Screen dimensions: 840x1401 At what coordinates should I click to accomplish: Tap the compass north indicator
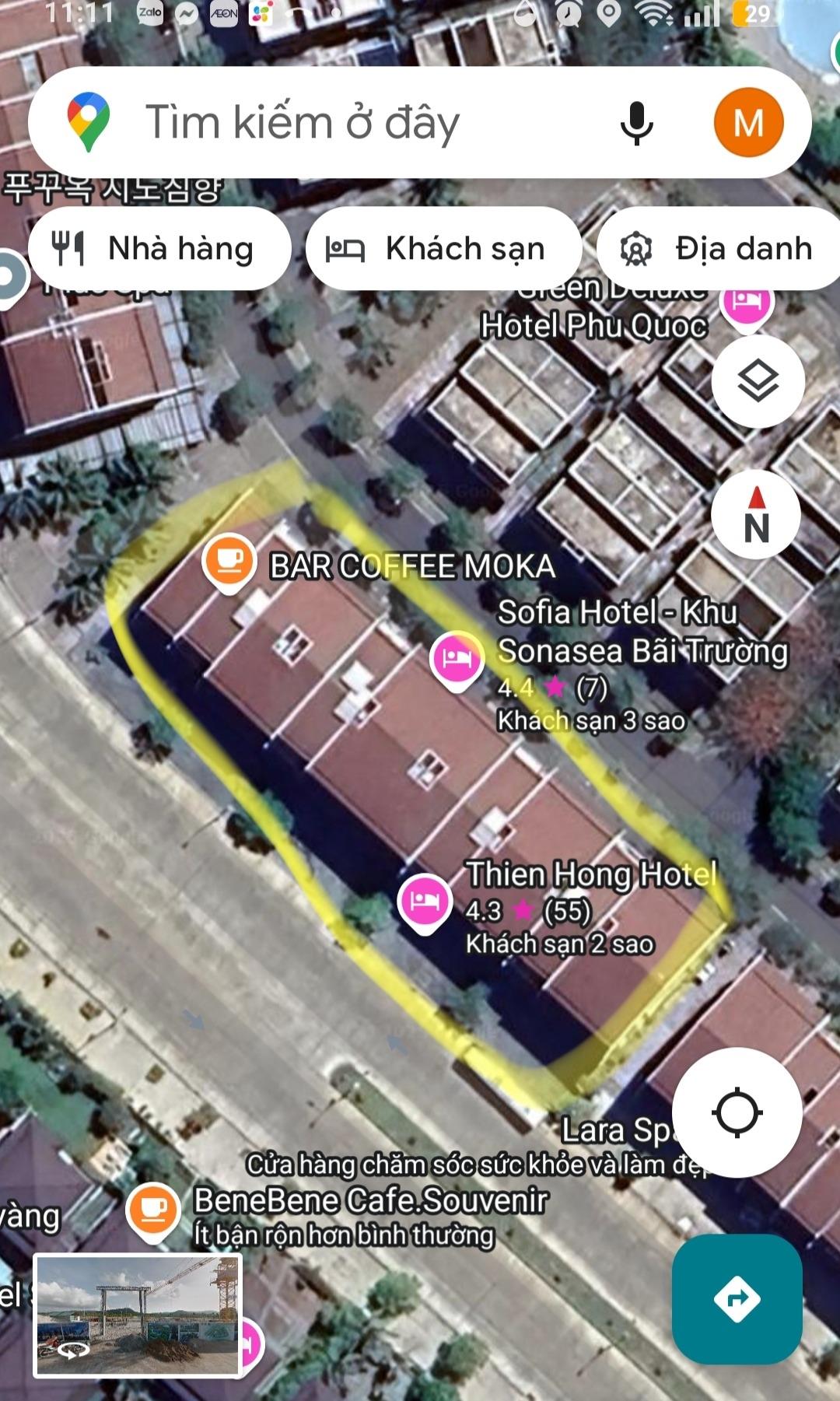pyautogui.click(x=756, y=515)
